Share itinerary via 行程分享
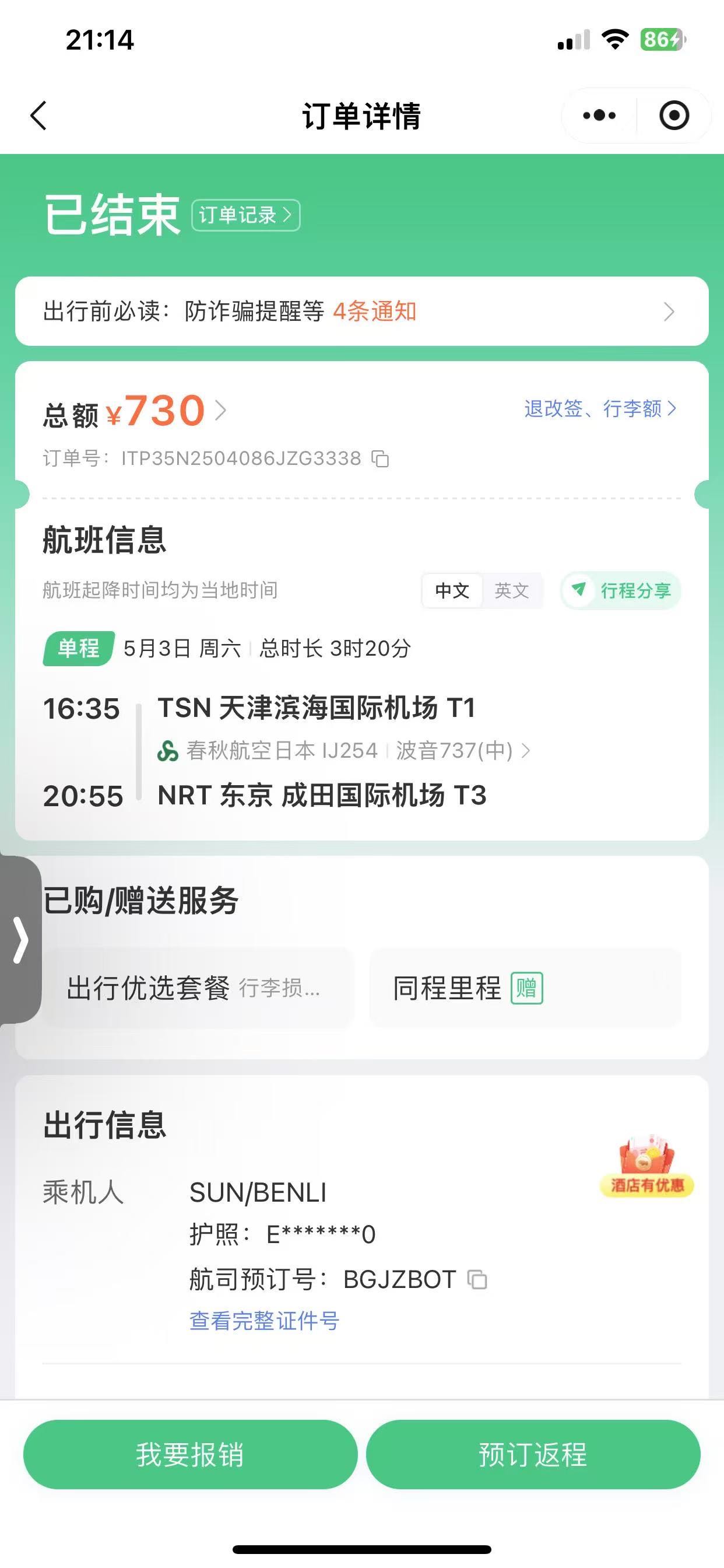724x1568 pixels. point(621,590)
